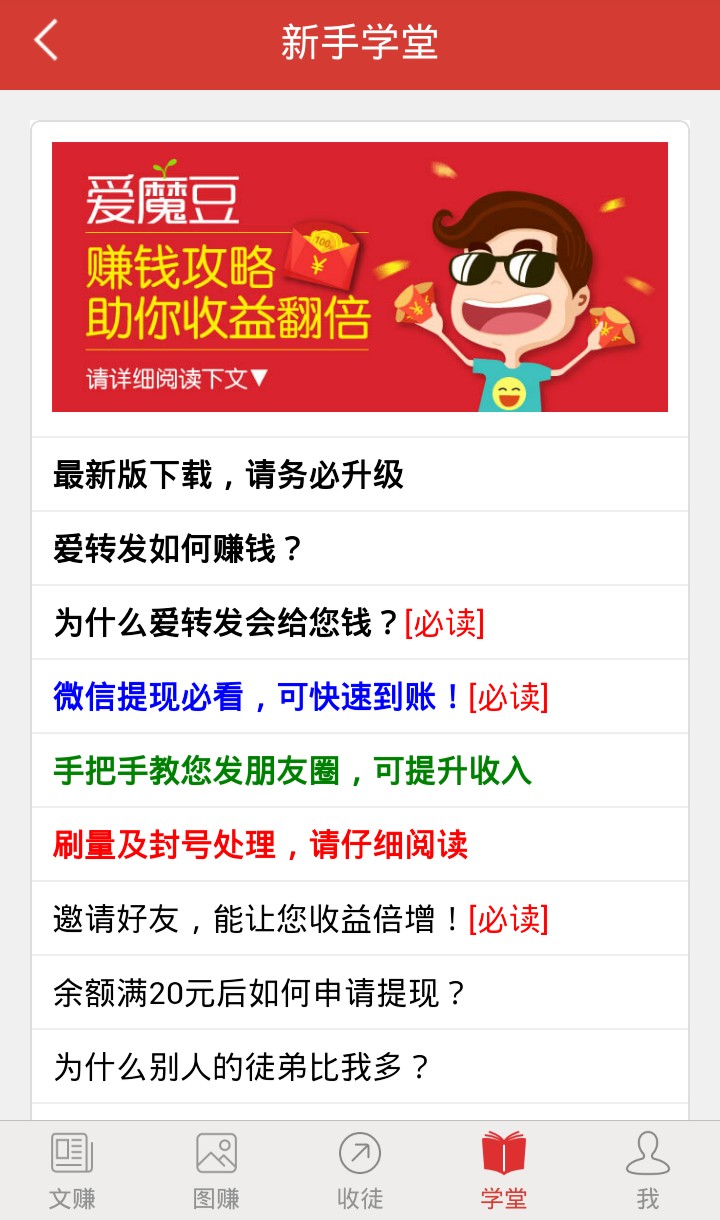Open the 我 profile tab
This screenshot has height=1220, width=720.
[648, 1171]
